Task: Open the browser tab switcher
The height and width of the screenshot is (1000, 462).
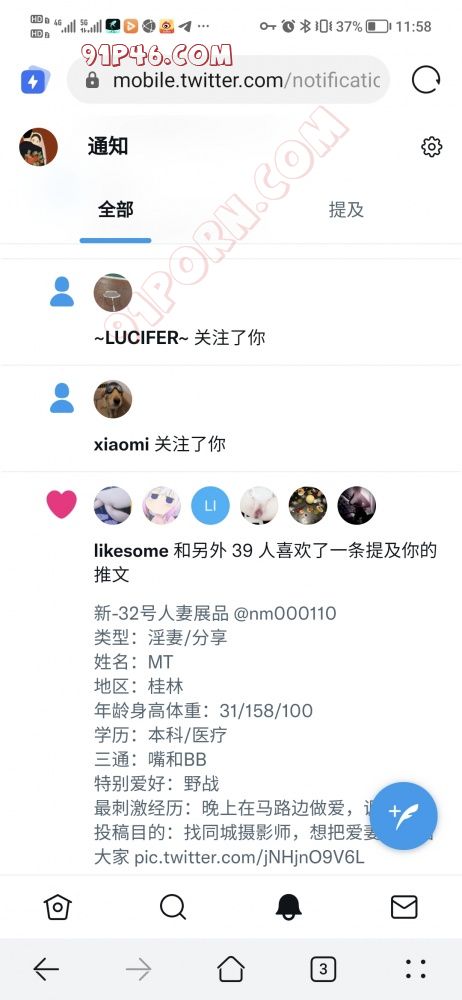Action: [323, 970]
